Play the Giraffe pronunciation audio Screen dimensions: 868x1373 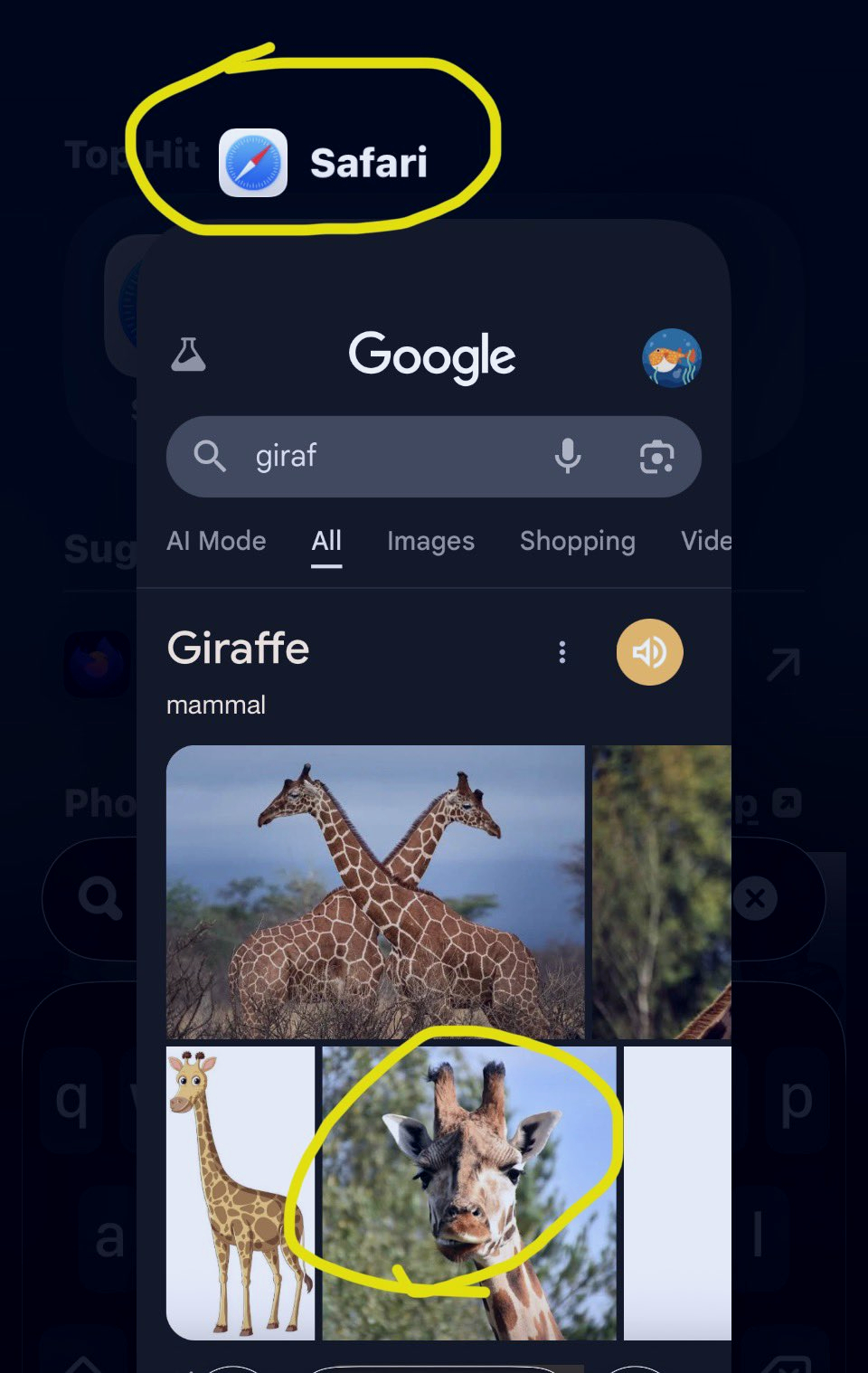point(649,652)
